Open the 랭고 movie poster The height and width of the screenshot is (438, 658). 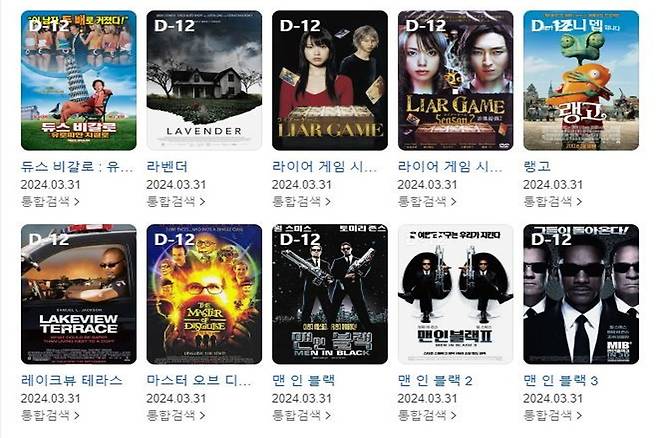(x=580, y=80)
